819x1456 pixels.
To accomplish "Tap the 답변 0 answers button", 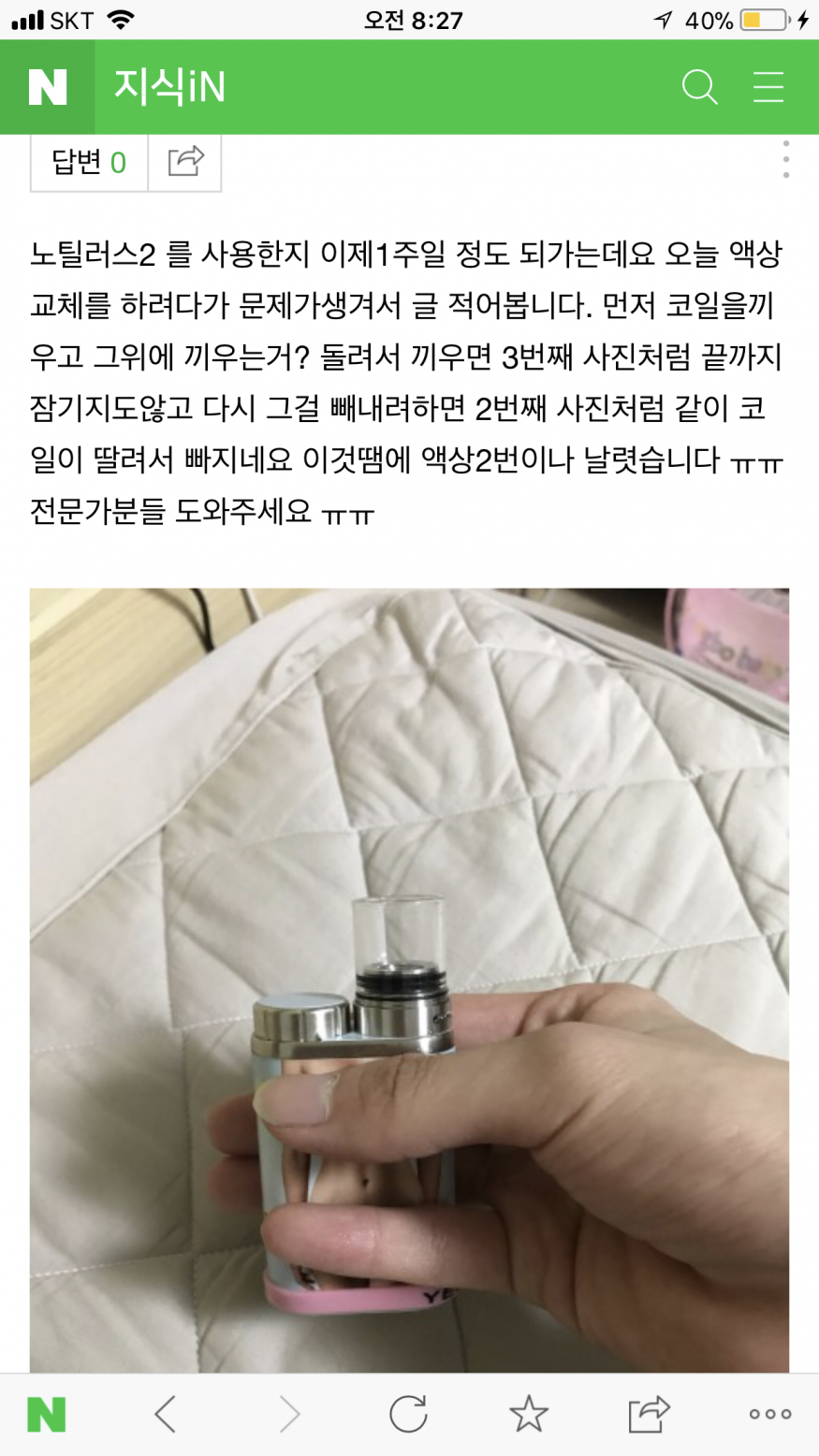I will [x=89, y=163].
